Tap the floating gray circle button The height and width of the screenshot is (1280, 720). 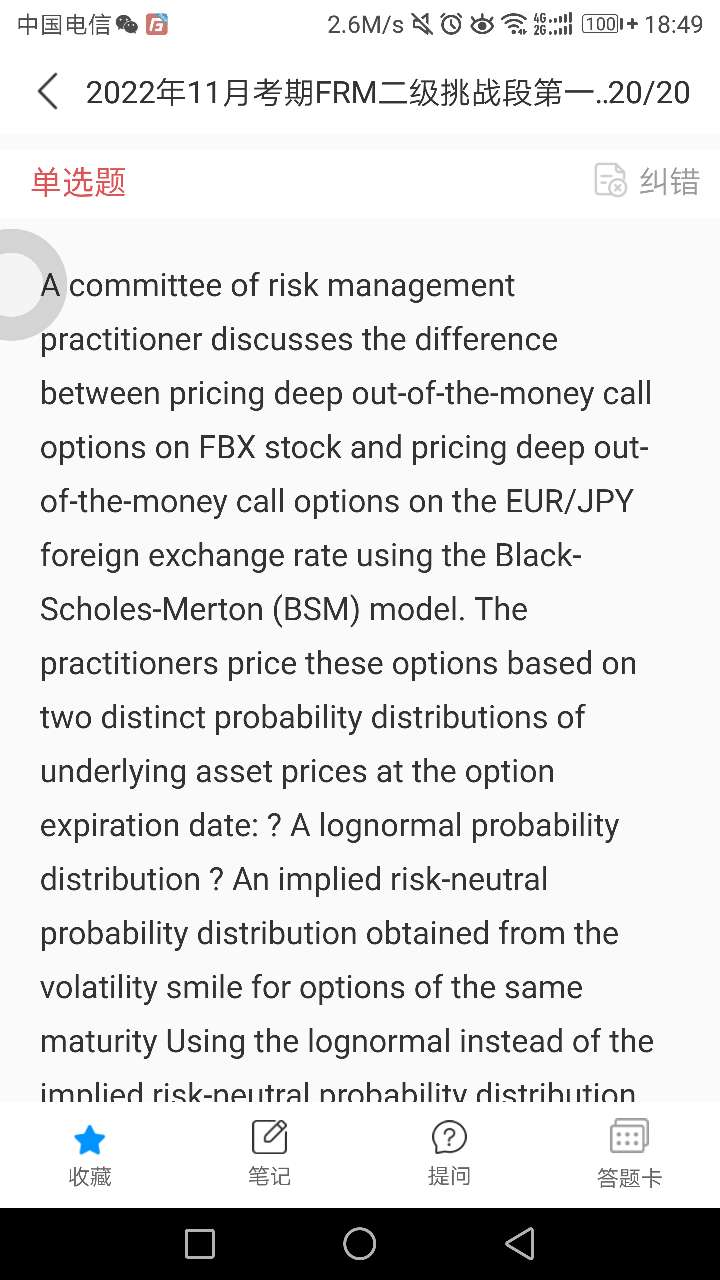click(x=20, y=284)
